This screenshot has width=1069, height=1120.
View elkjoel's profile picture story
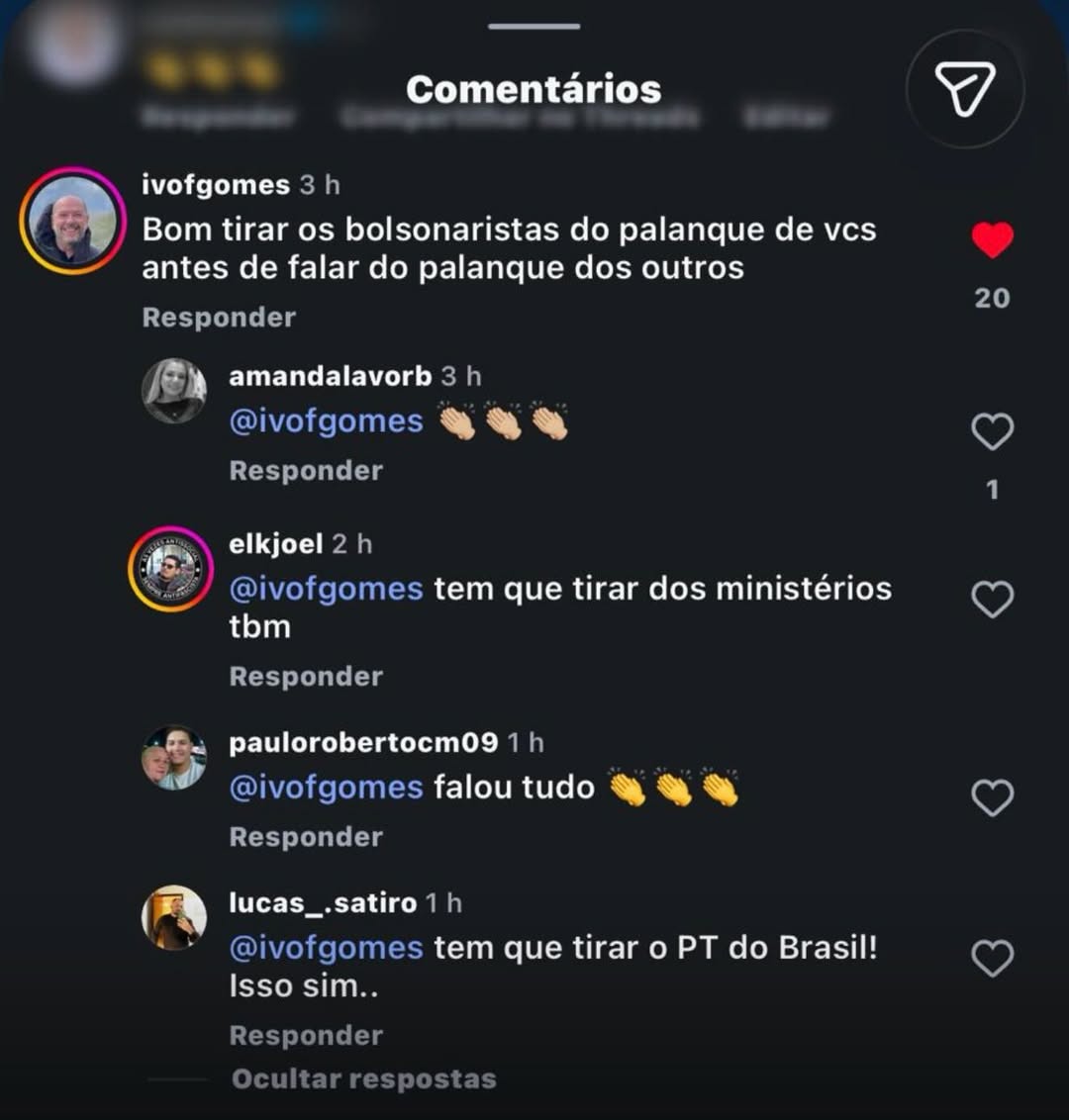pos(171,569)
